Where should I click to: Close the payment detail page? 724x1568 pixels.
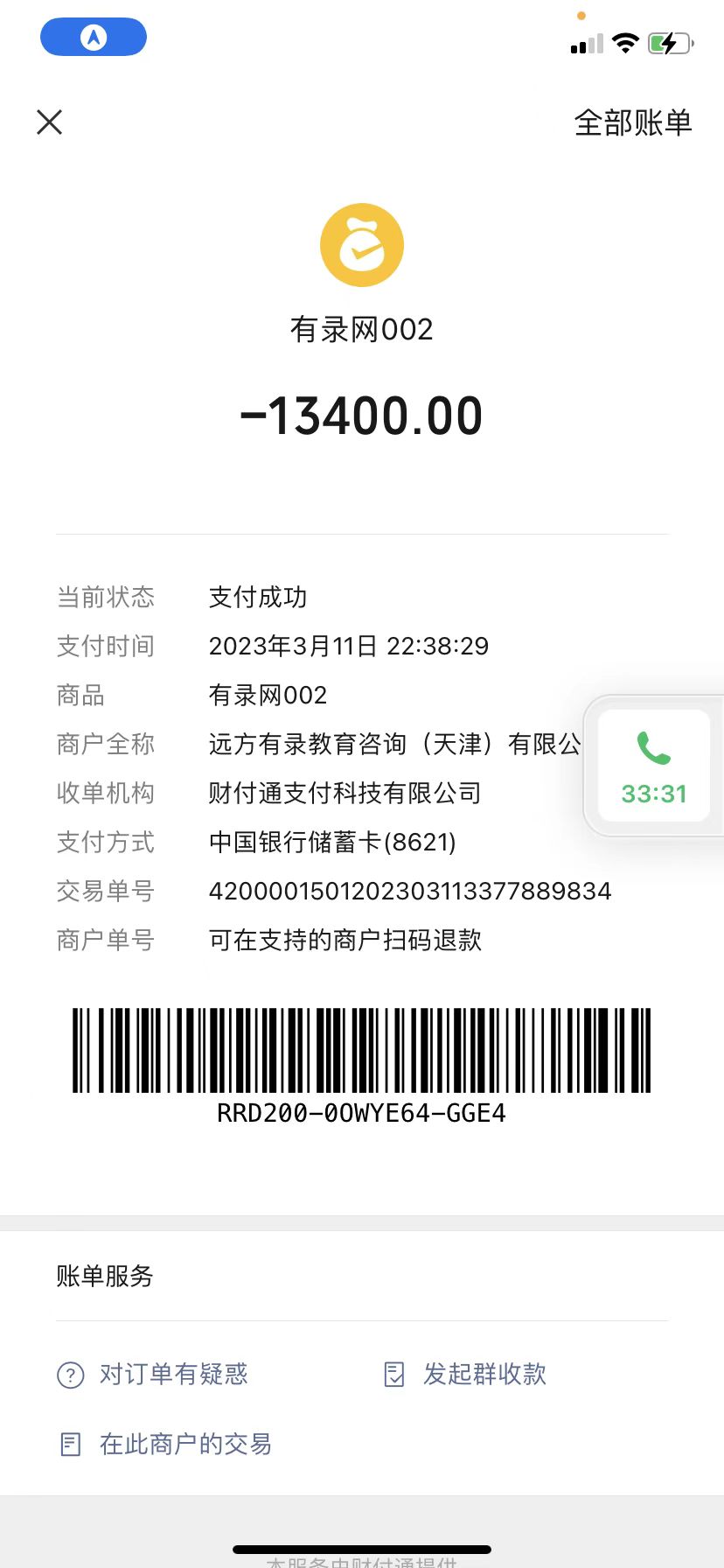pos(50,122)
